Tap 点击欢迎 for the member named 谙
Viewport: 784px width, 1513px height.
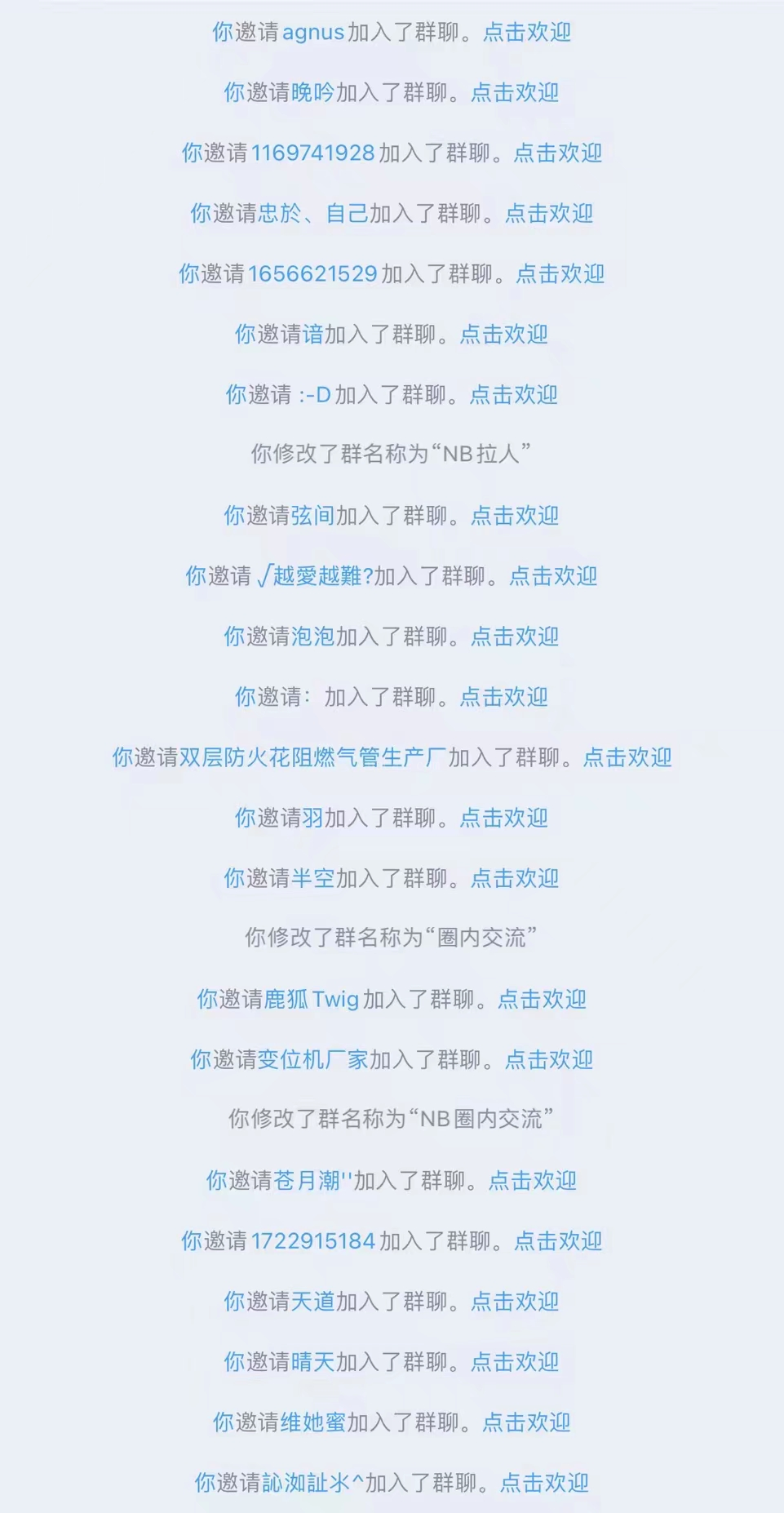click(x=503, y=335)
